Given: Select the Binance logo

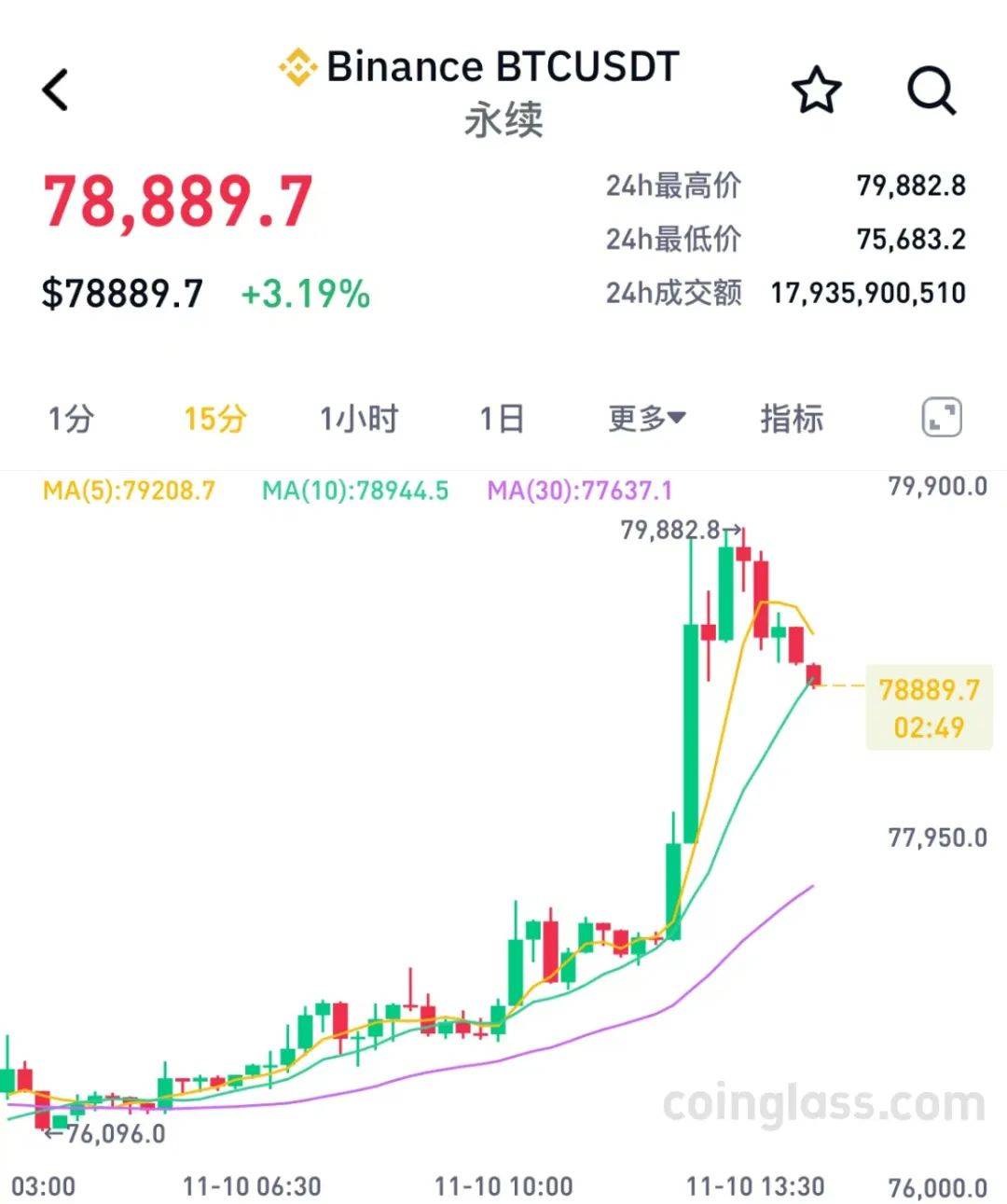Looking at the screenshot, I should pos(294,65).
